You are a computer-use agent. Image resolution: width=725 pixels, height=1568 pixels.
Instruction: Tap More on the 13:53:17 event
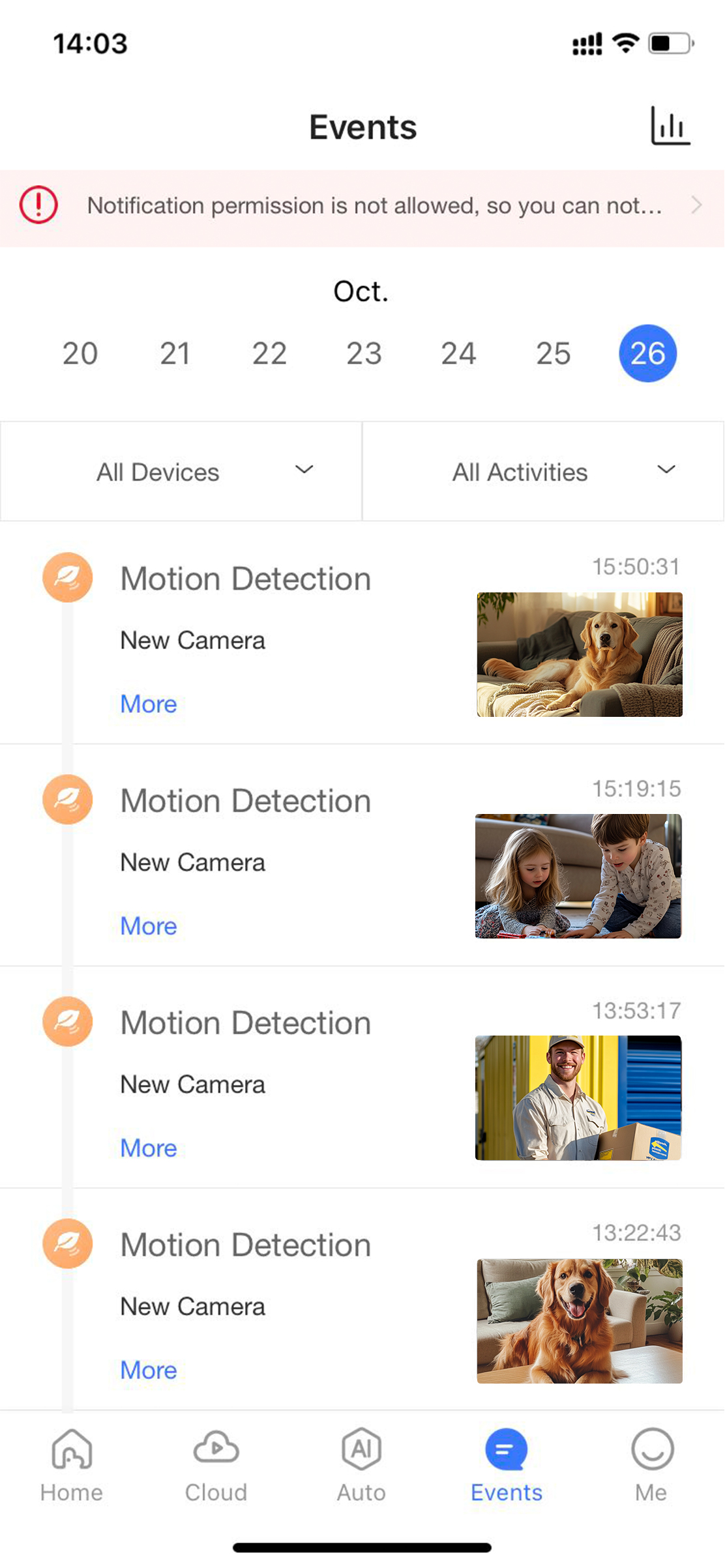149,1148
